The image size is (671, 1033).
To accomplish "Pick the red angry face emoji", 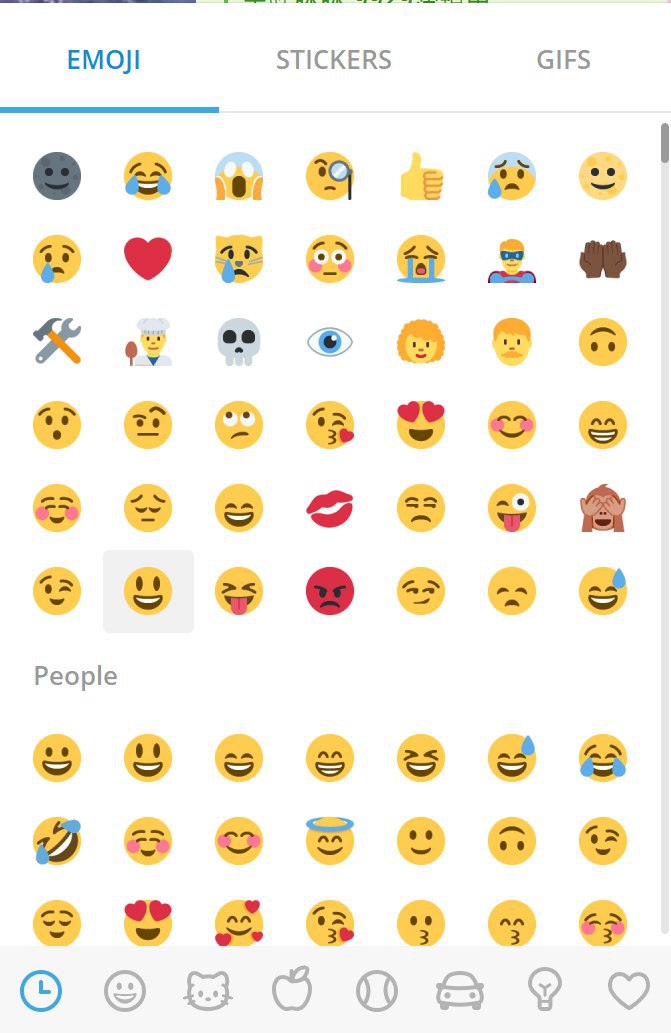I will click(x=330, y=592).
